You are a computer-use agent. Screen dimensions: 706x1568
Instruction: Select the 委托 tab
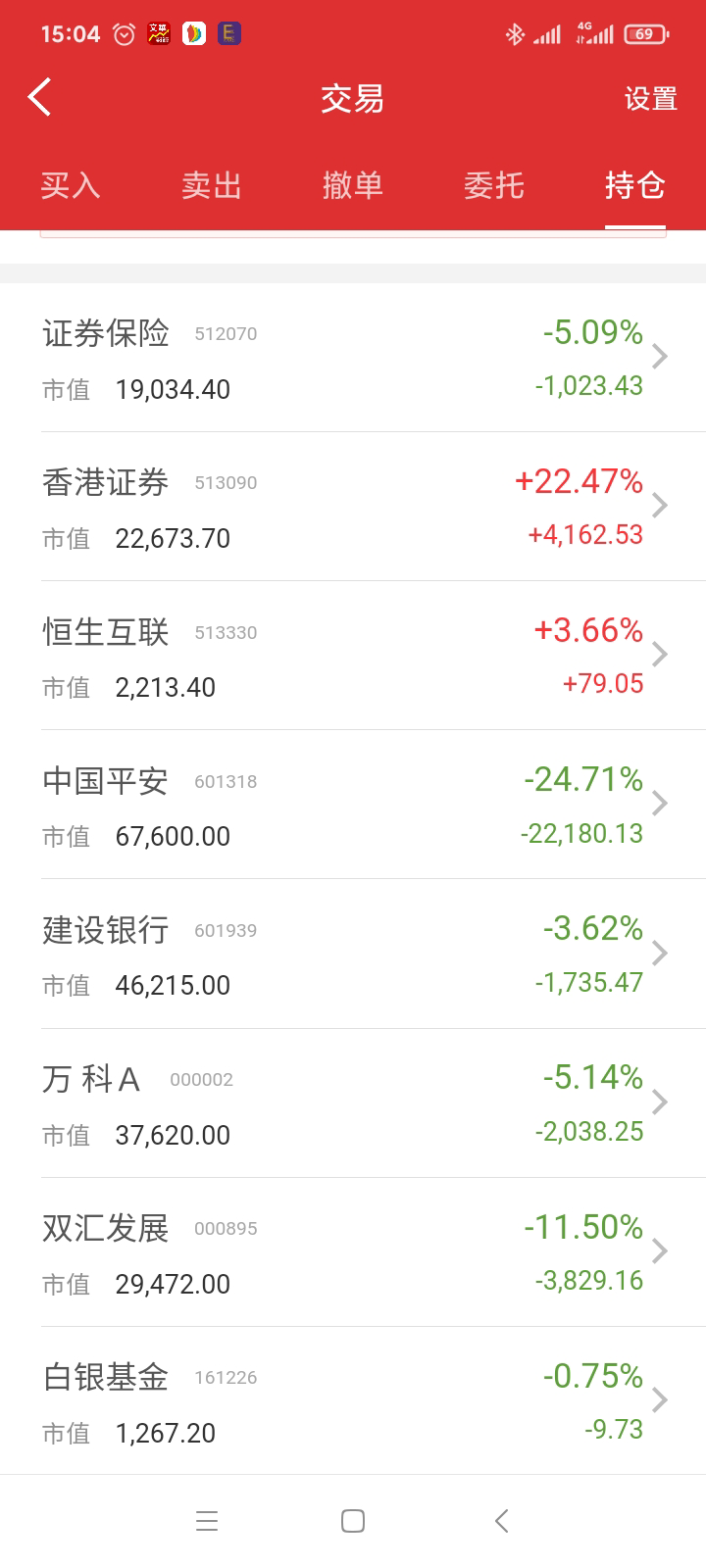pos(494,185)
